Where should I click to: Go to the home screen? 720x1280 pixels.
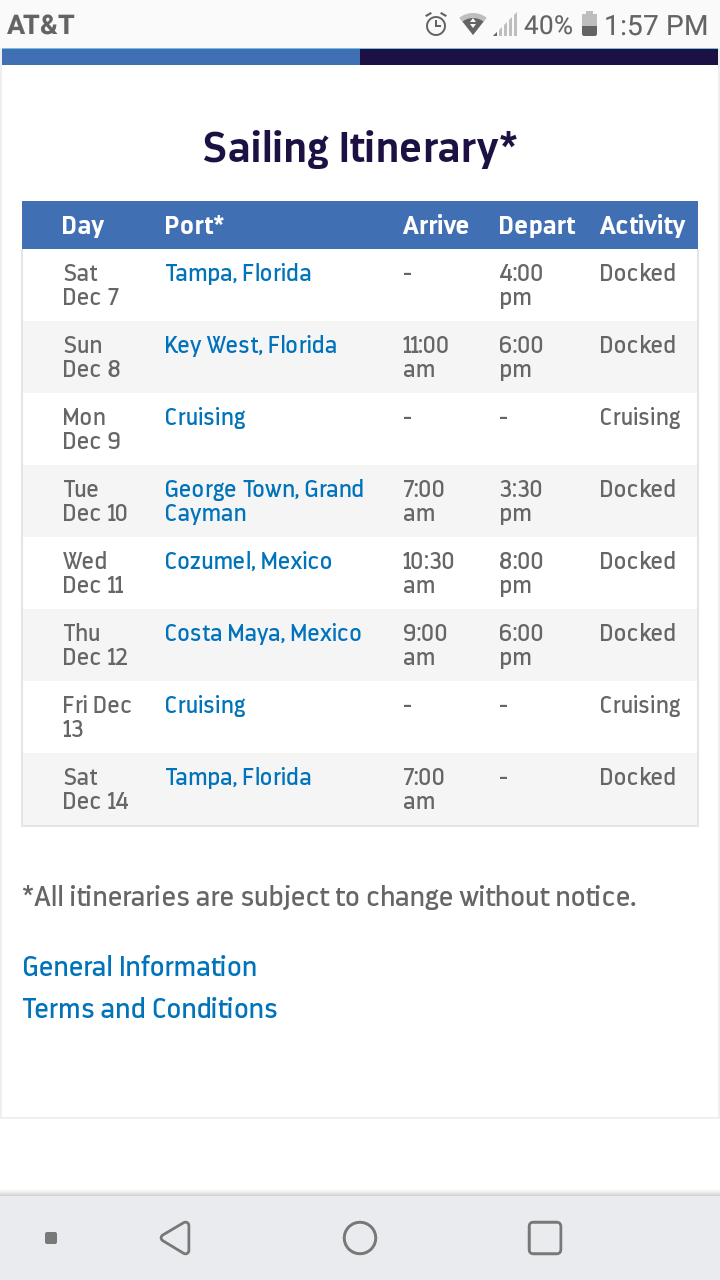click(x=360, y=1238)
